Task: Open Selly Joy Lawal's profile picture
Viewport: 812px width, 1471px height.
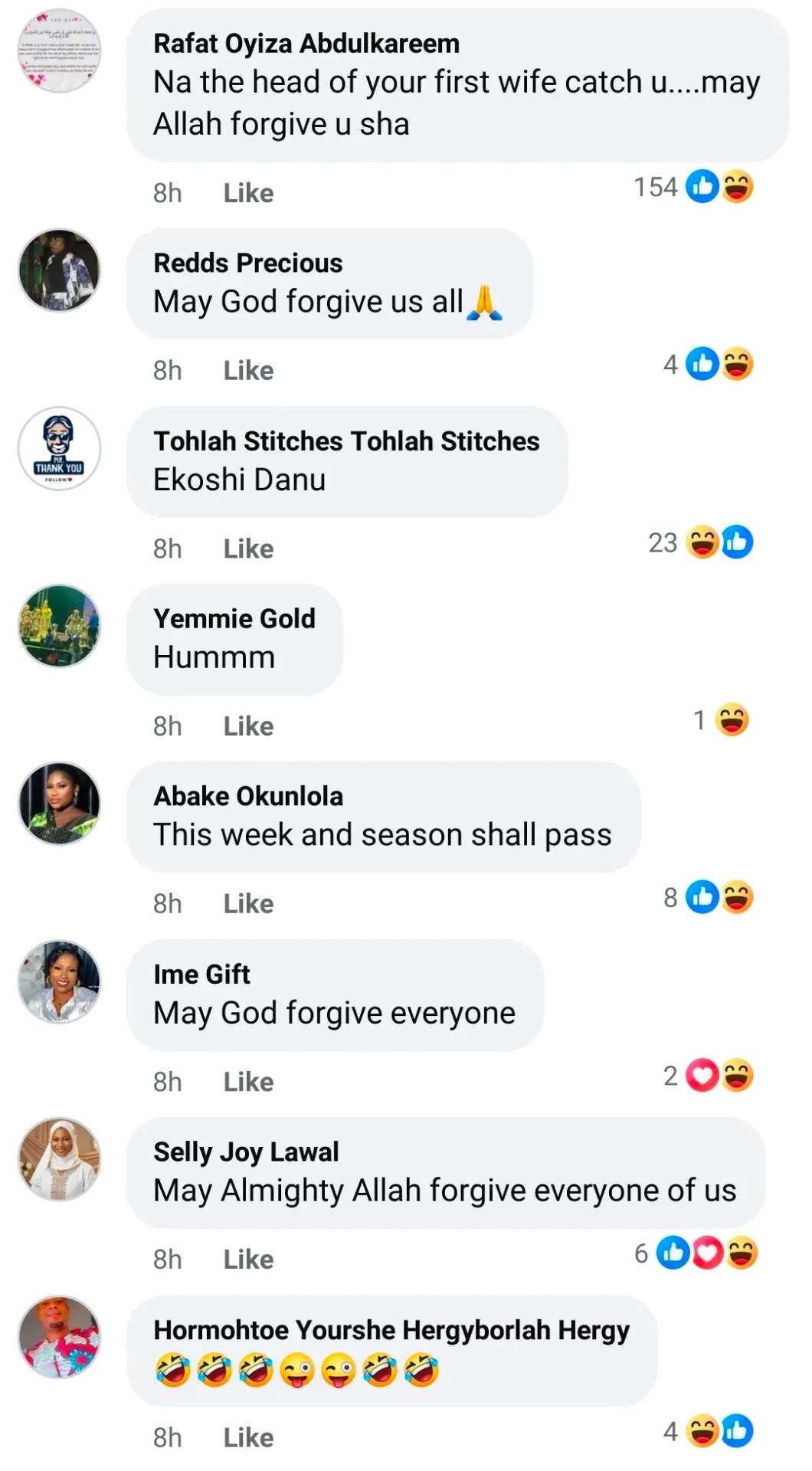Action: pos(60,1159)
